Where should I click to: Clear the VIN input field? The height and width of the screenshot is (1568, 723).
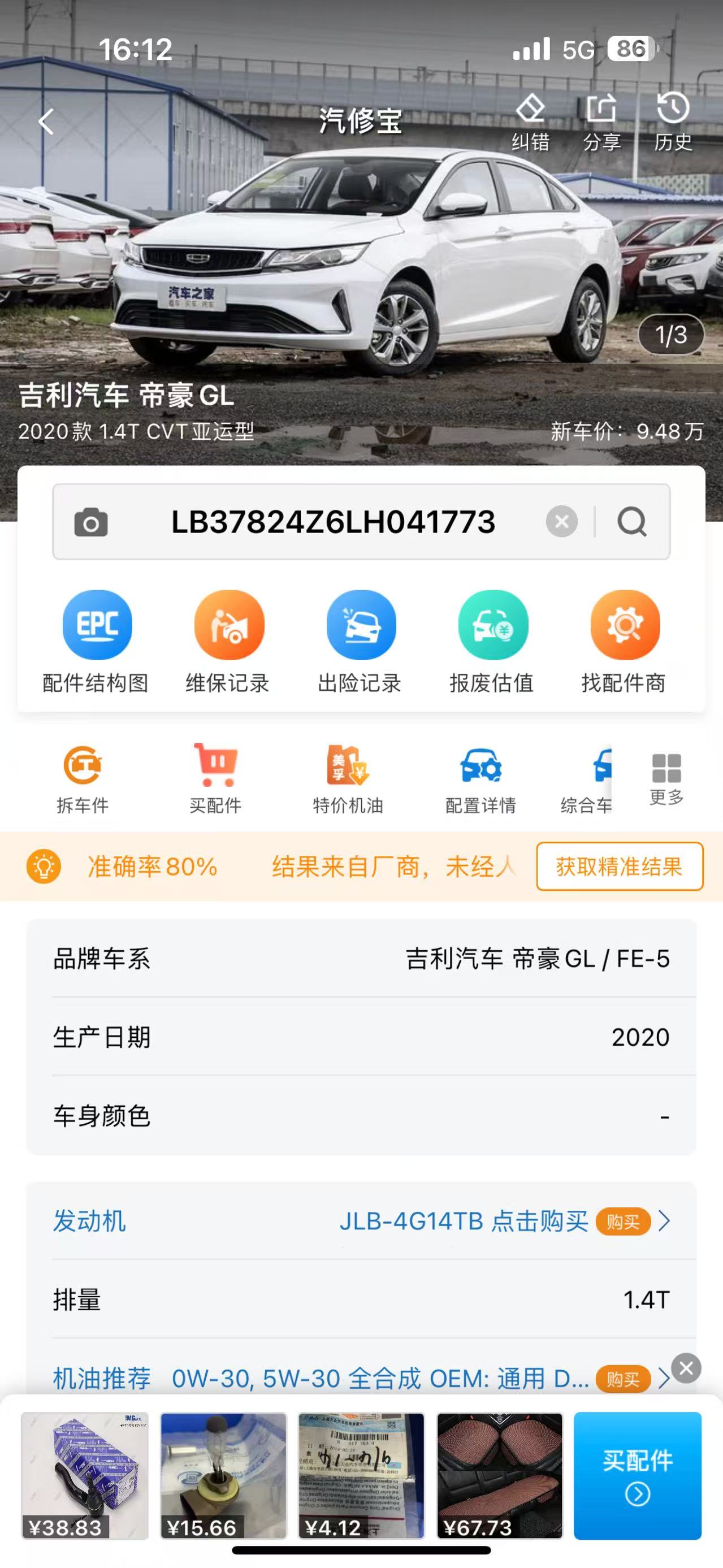coord(562,522)
